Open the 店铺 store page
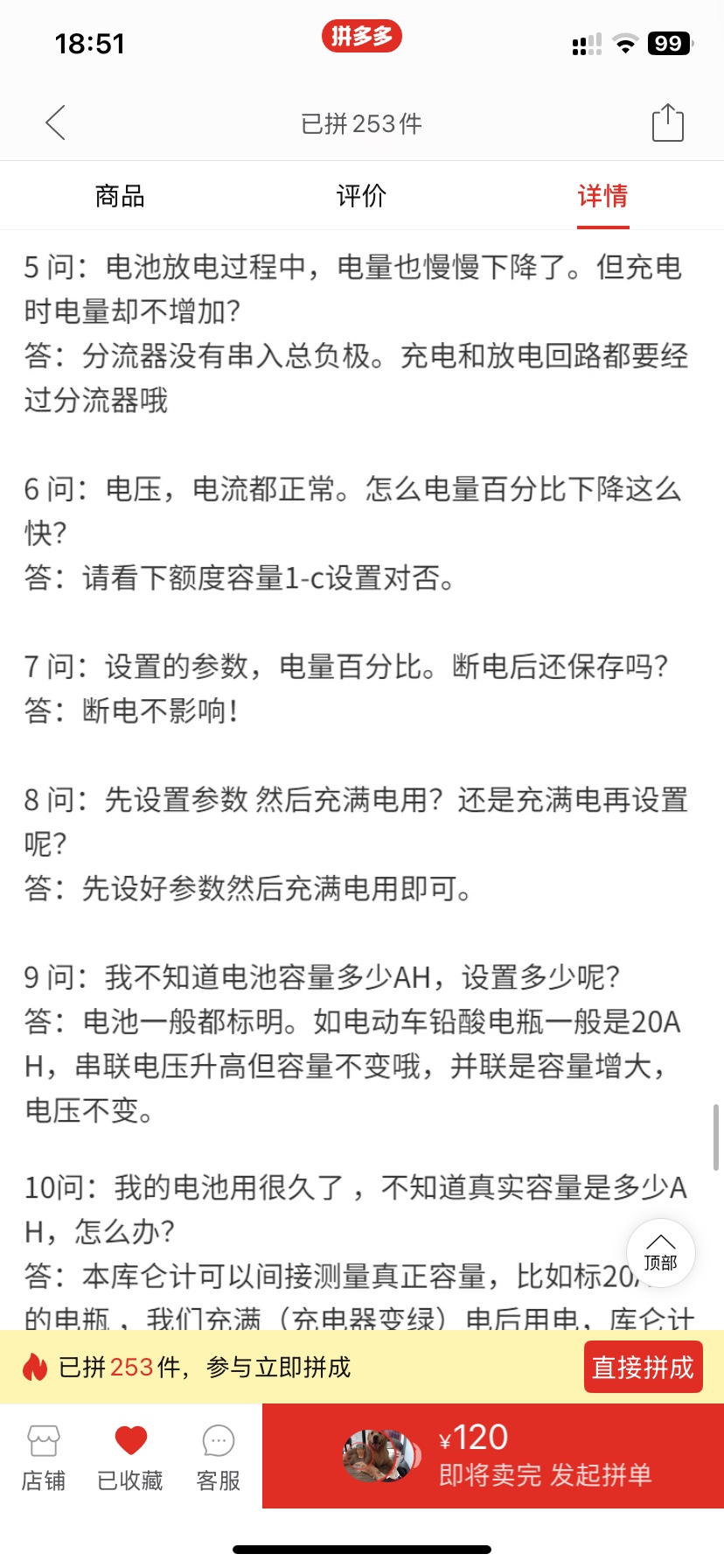This screenshot has height=1568, width=724. tap(44, 1458)
